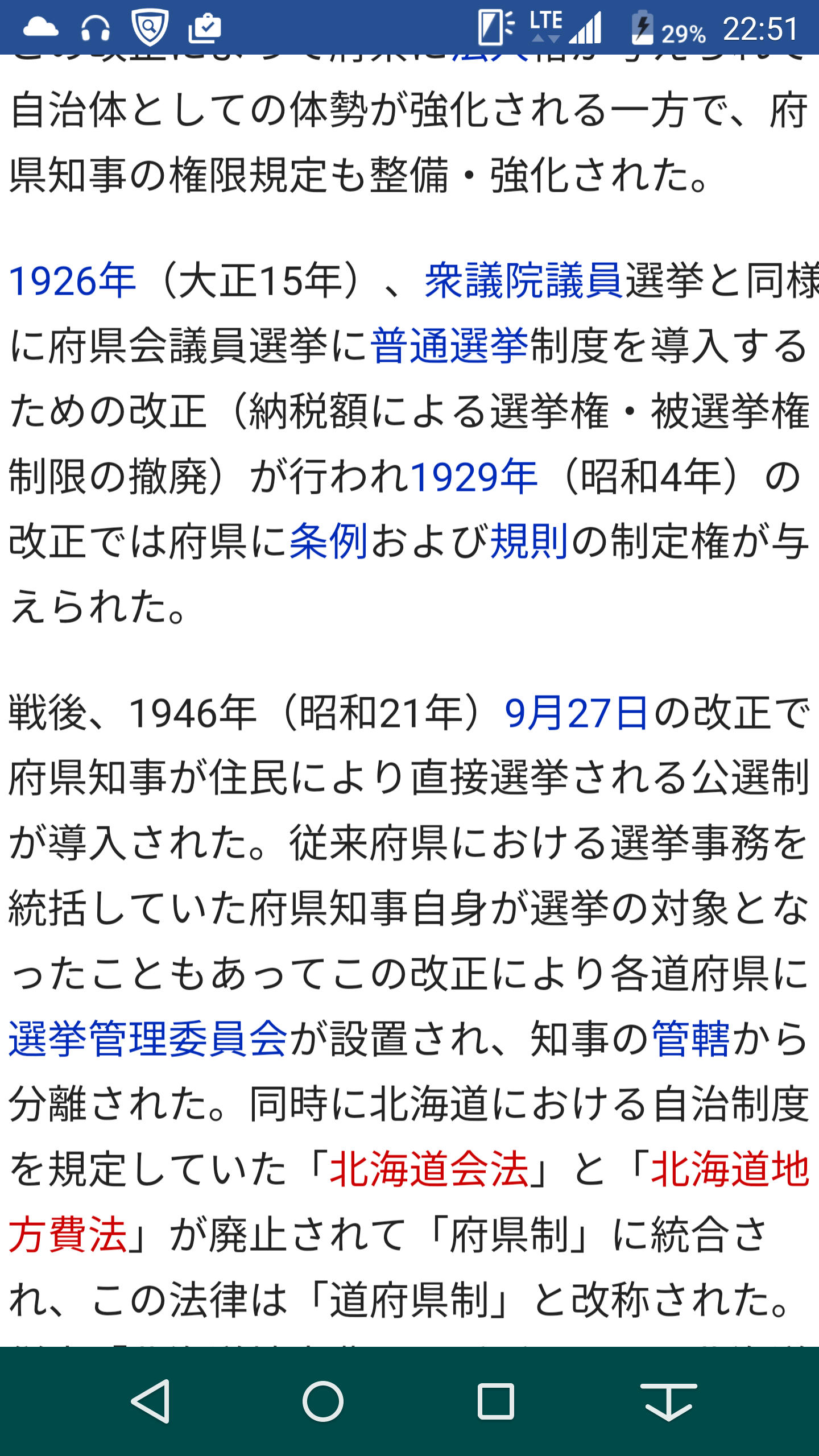The image size is (819, 1456).
Task: Open the red 北海道会法 link
Action: 429,1170
